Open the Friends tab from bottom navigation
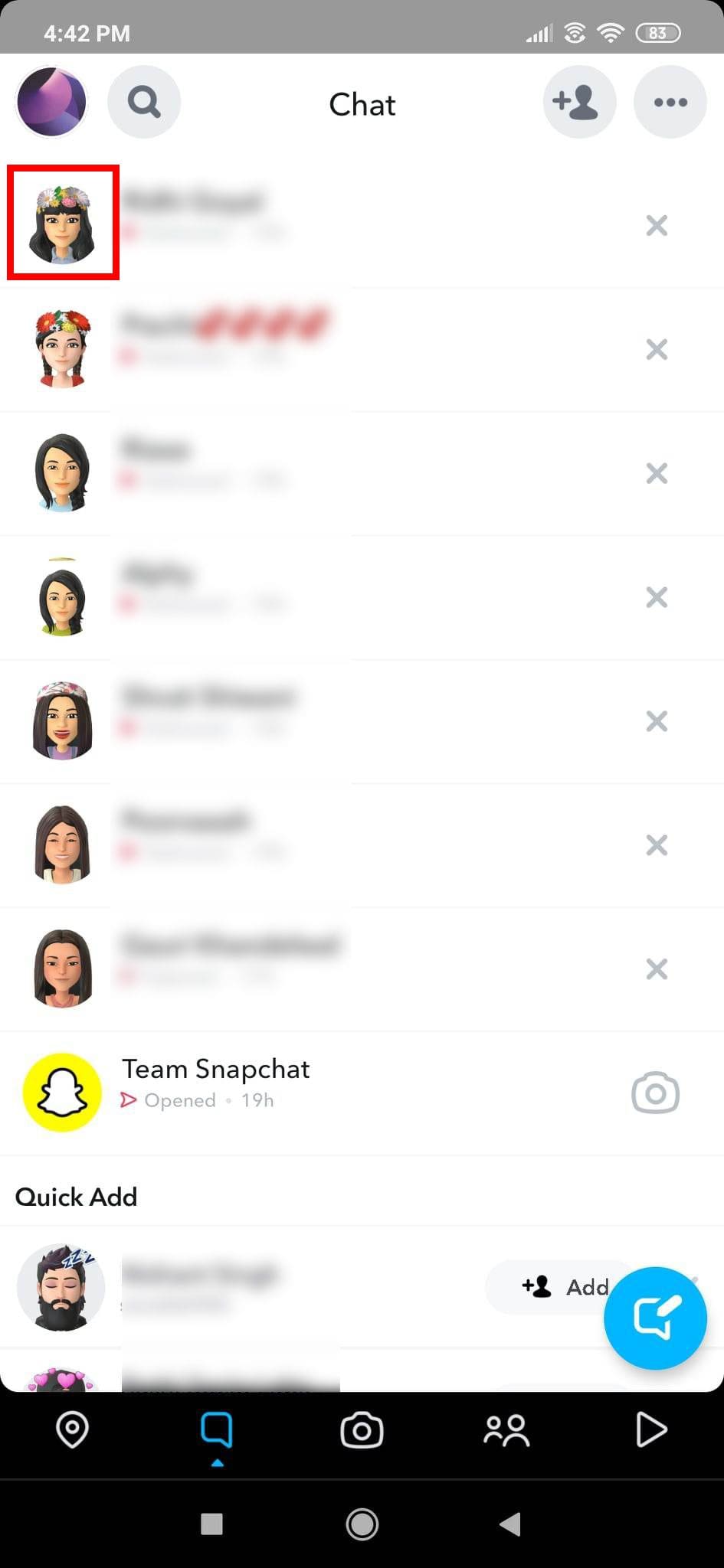724x1568 pixels. click(506, 1429)
